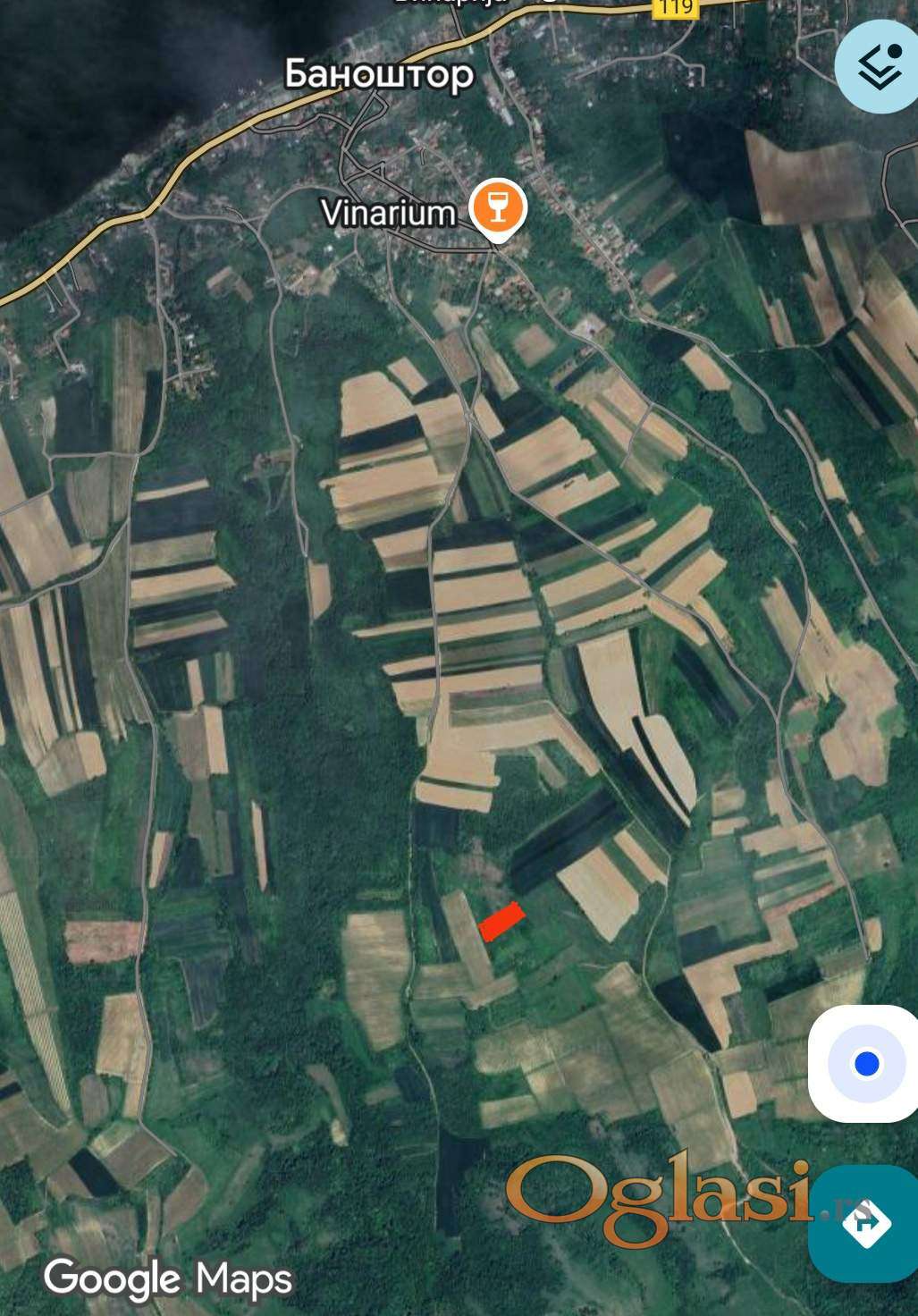Screen dimensions: 918x1316
Task: Open the directions button
Action: click(x=865, y=1223)
